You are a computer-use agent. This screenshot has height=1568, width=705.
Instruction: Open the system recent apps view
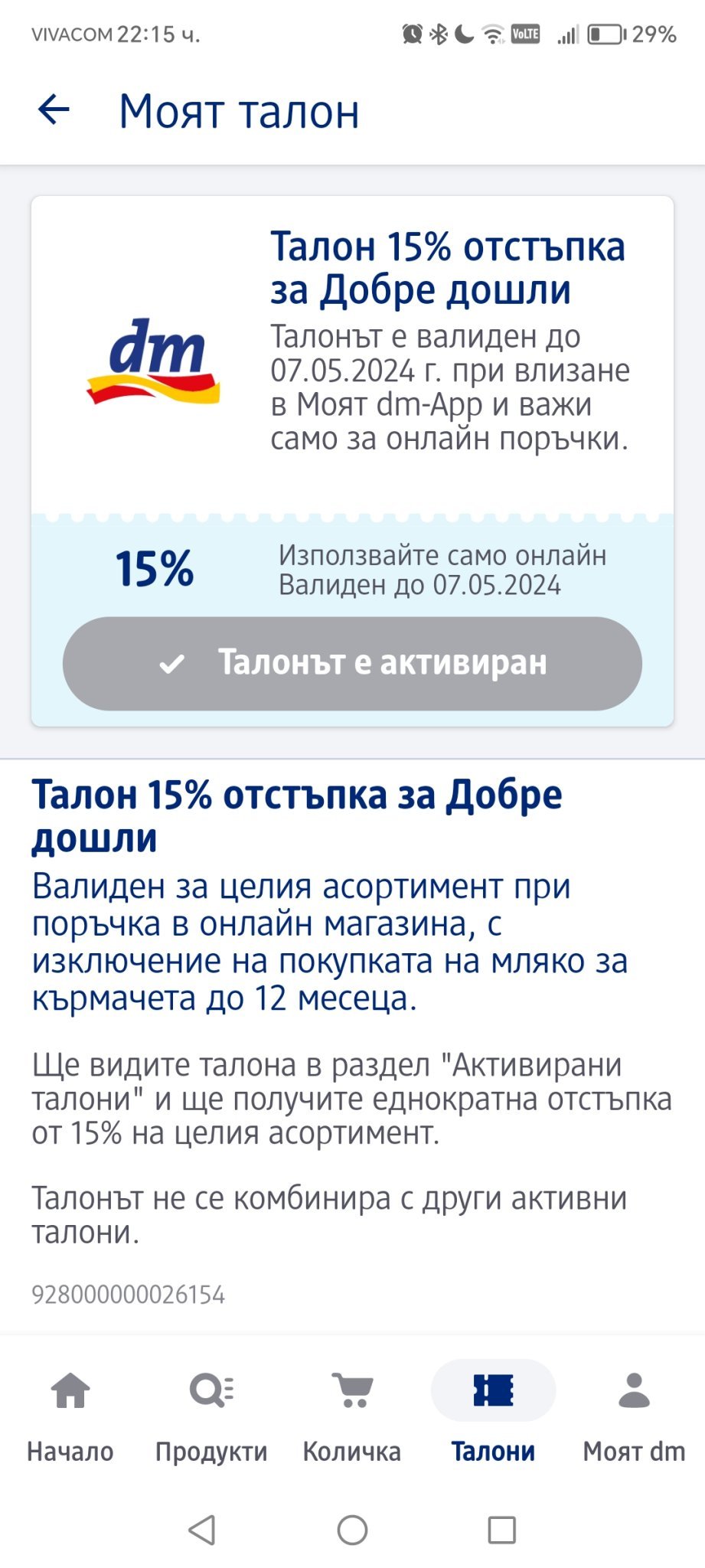(502, 1530)
